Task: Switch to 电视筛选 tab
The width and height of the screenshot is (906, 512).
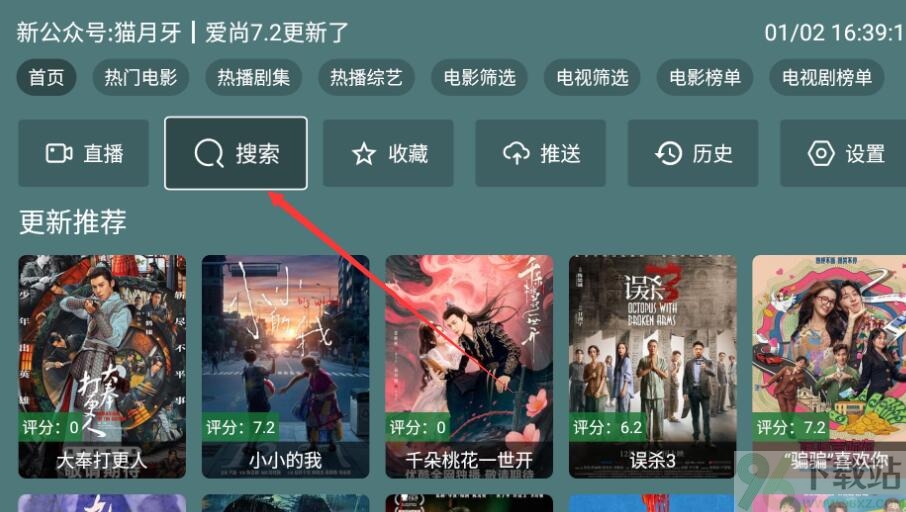Action: tap(593, 78)
